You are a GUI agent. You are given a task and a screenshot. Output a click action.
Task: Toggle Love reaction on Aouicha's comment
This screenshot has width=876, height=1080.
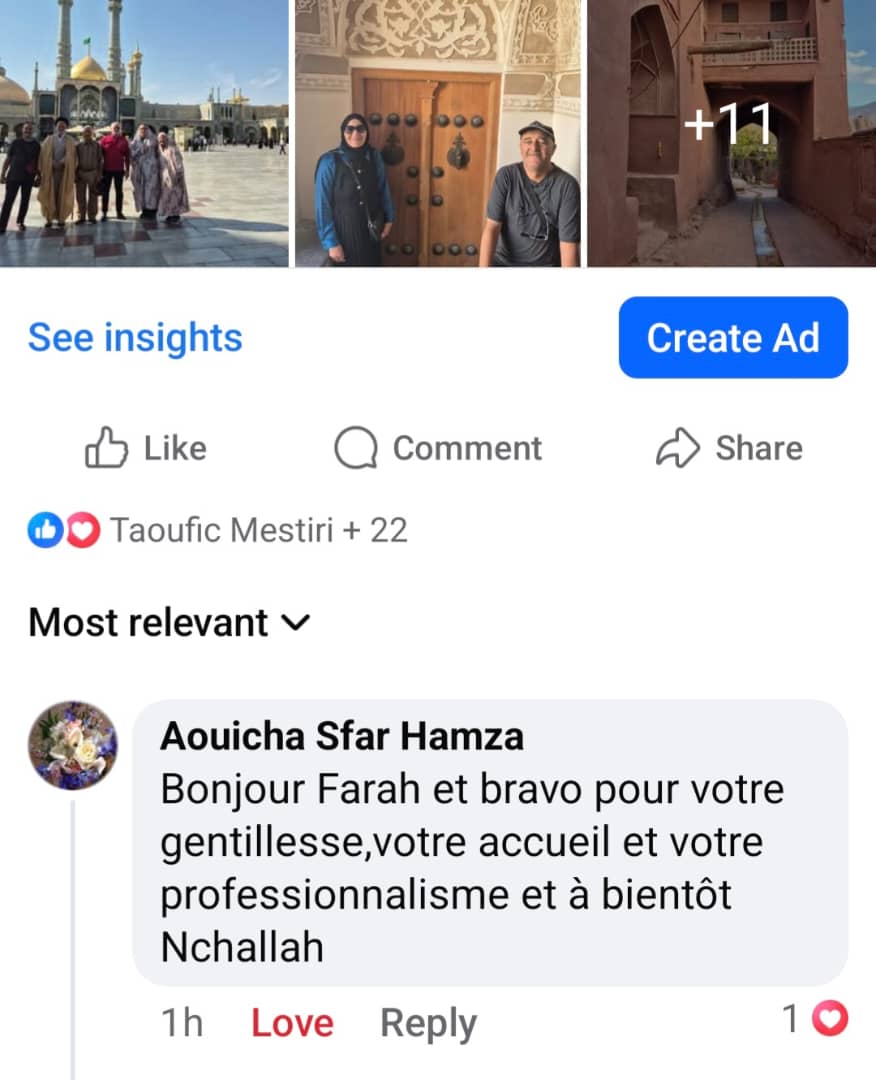[x=291, y=1023]
